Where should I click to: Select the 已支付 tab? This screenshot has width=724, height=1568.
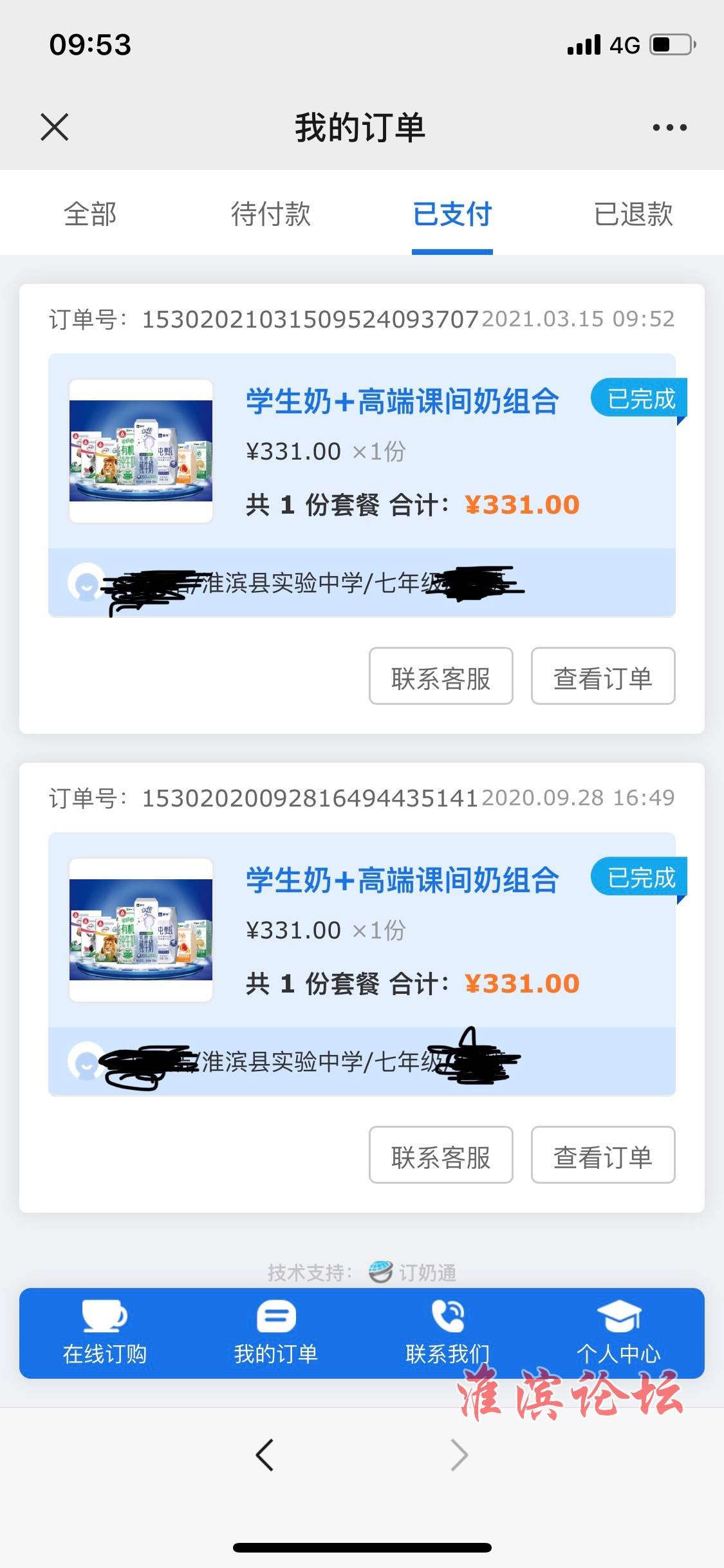(452, 214)
